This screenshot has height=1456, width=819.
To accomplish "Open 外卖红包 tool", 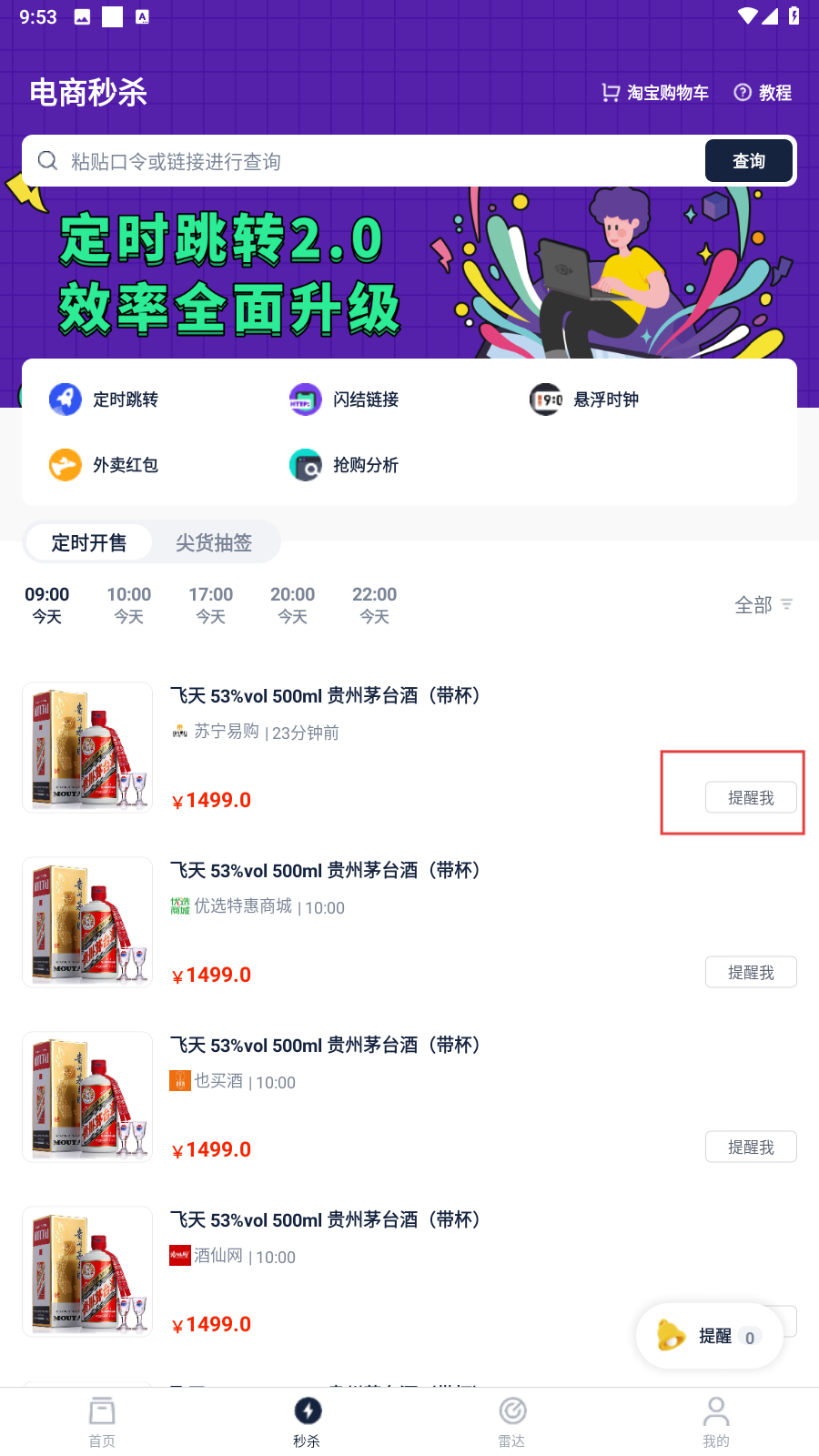I will coord(104,465).
